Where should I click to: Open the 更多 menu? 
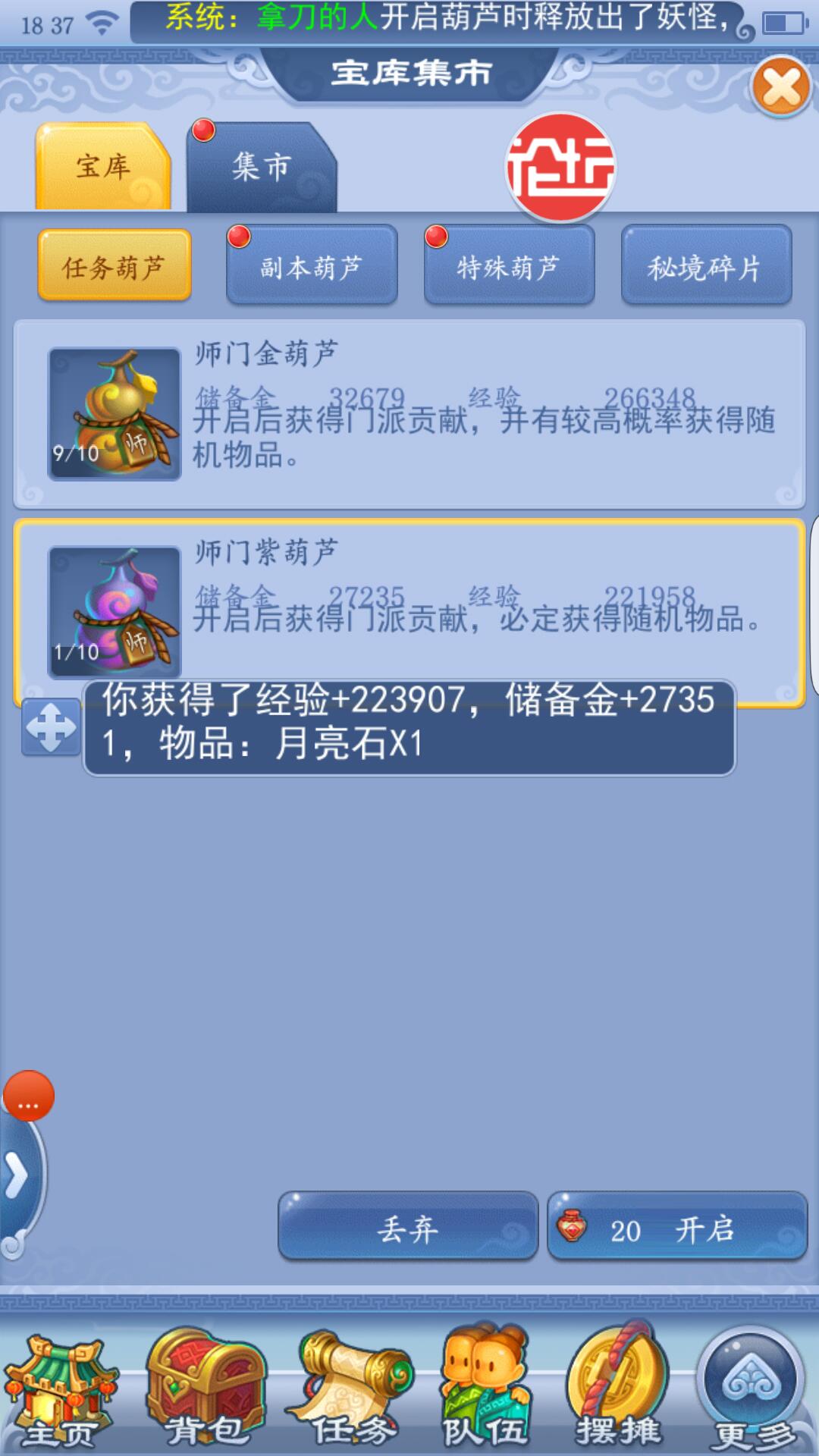(751, 1388)
